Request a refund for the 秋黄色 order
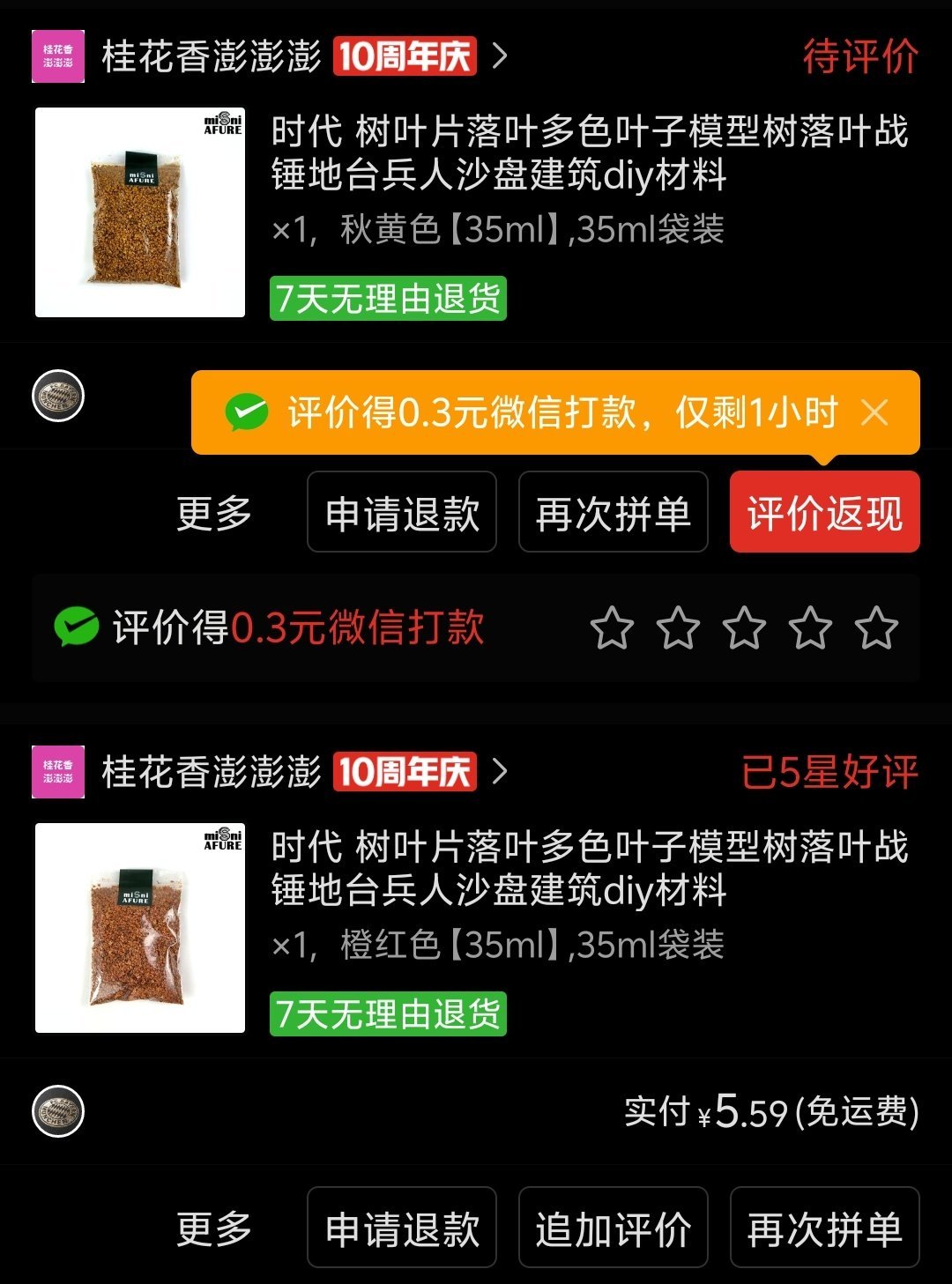The width and height of the screenshot is (952, 1284). [402, 513]
